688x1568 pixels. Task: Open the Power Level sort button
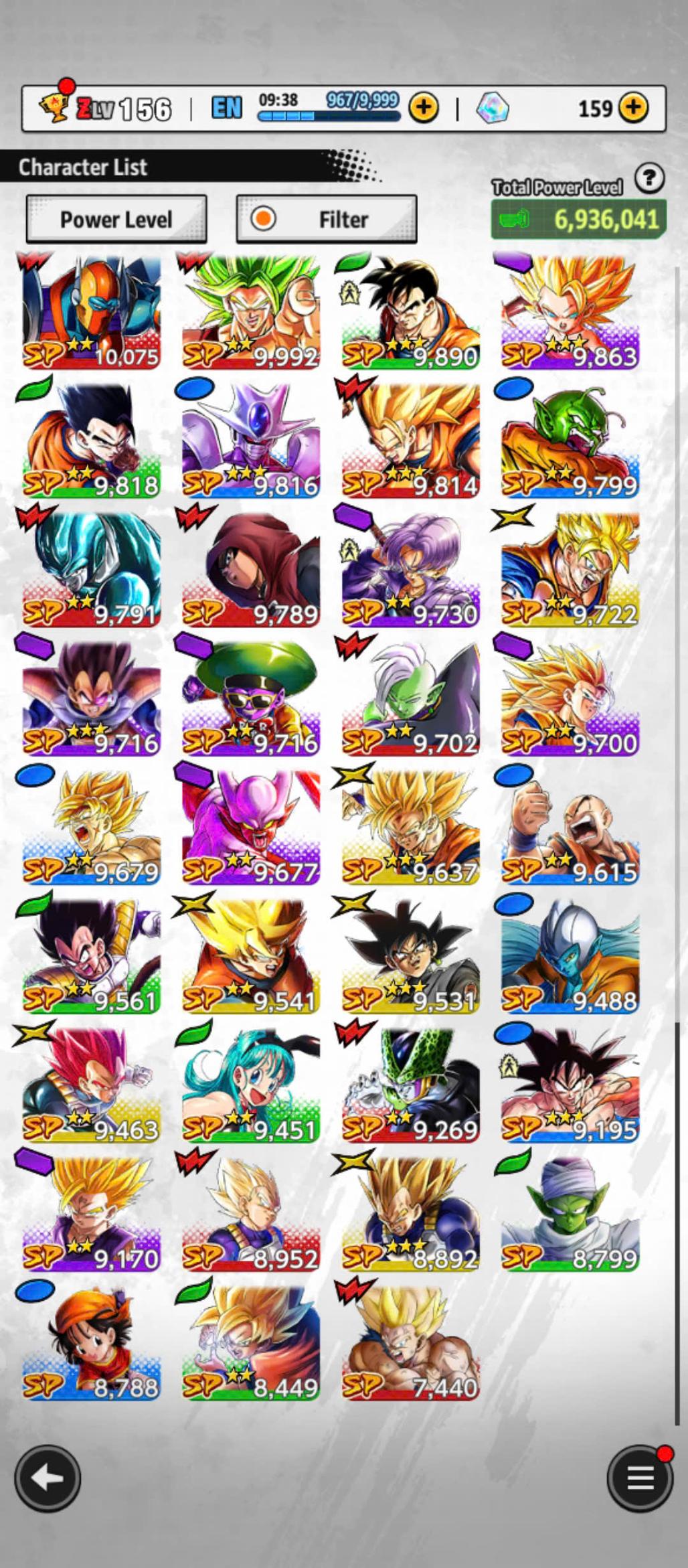[116, 219]
